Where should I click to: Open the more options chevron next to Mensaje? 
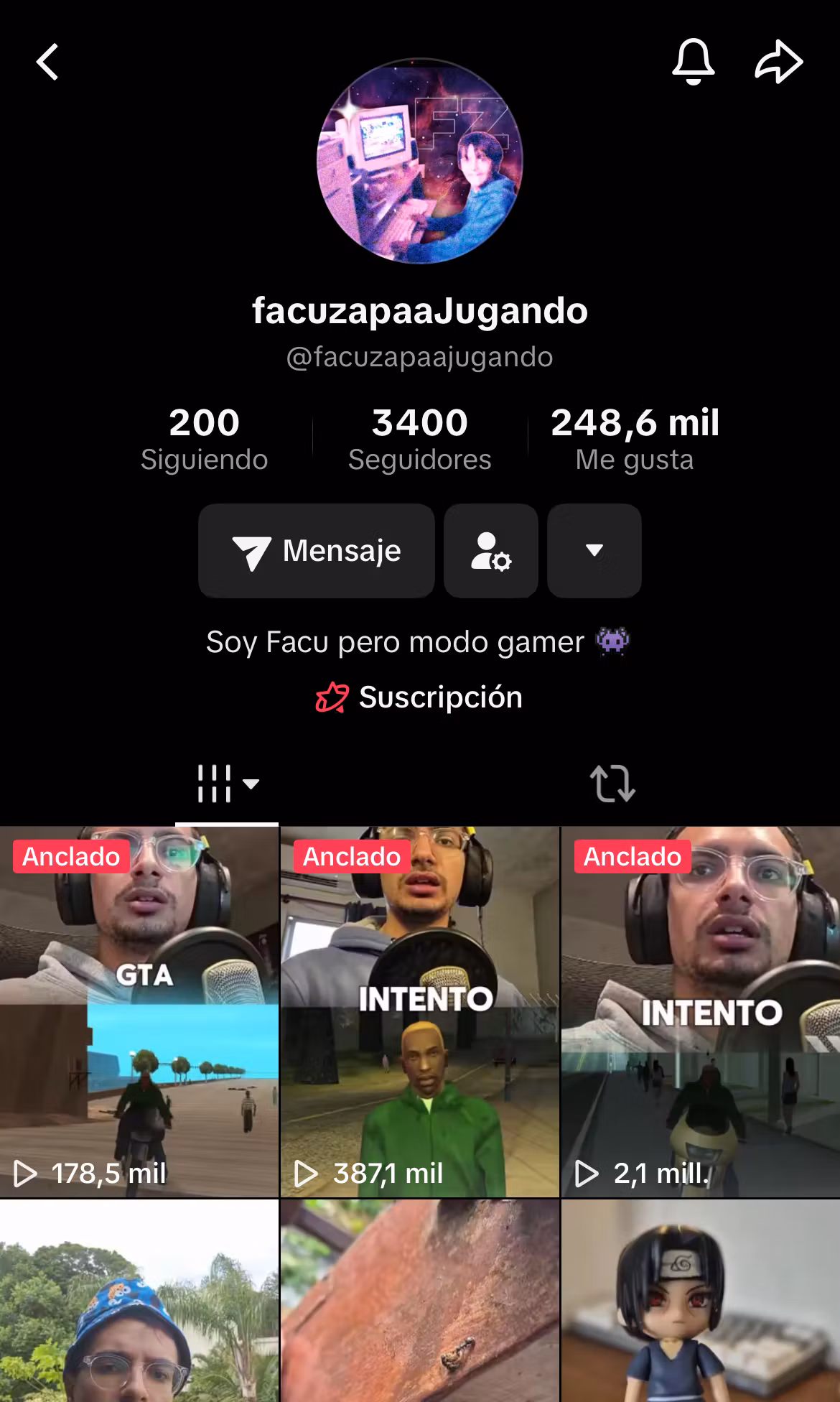(594, 551)
